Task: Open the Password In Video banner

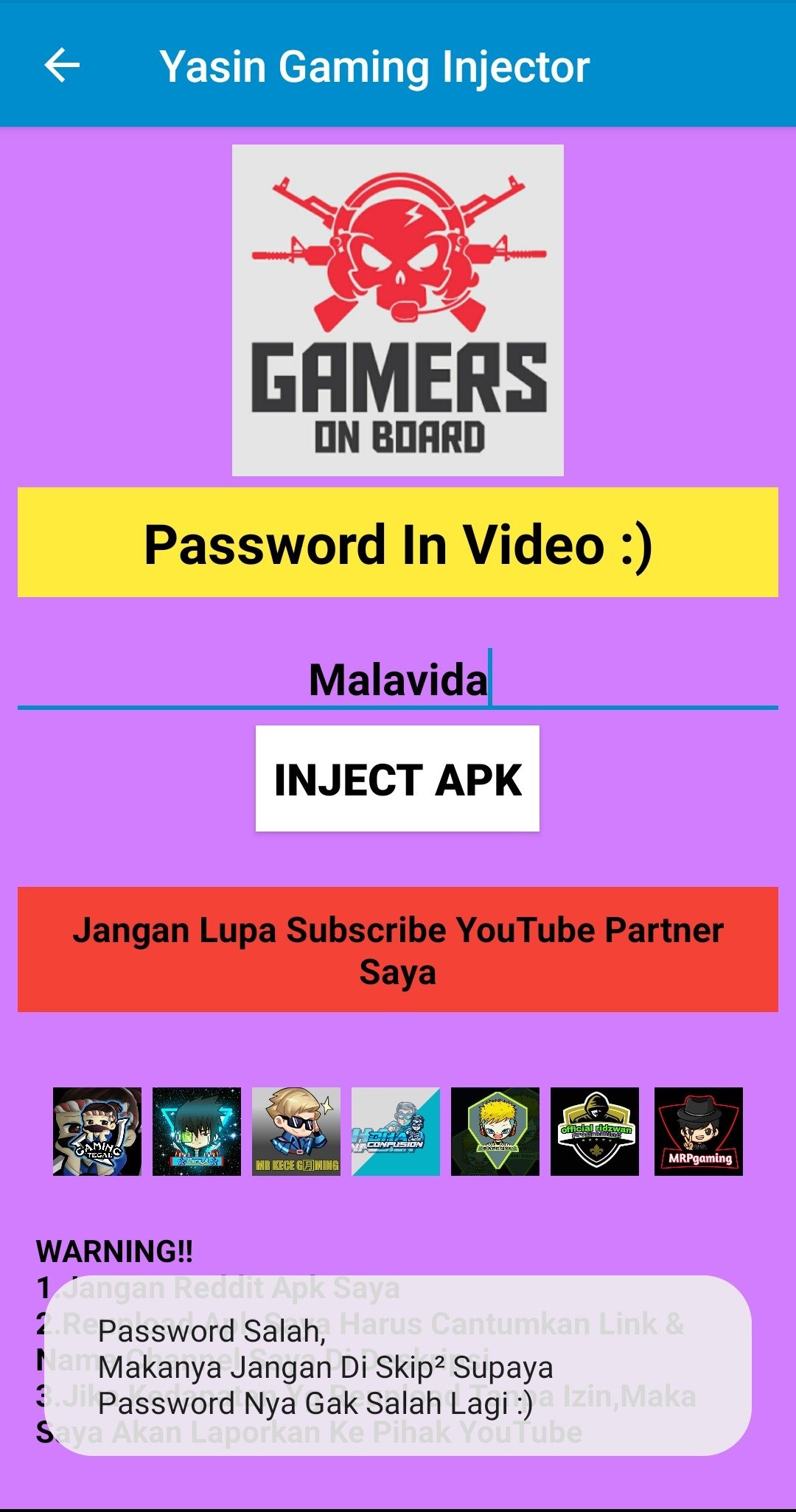Action: pyautogui.click(x=398, y=543)
